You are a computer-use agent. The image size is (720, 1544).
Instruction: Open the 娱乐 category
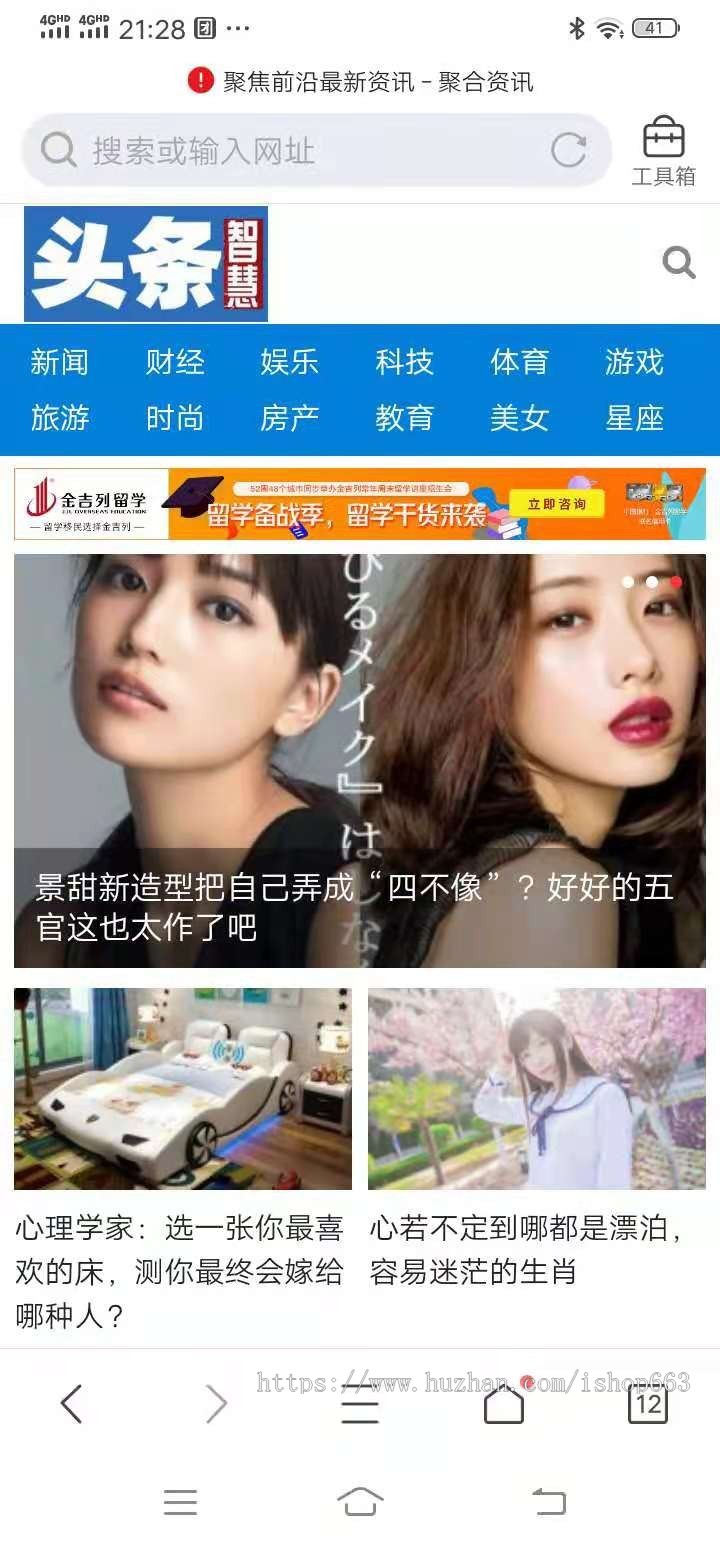coord(289,362)
